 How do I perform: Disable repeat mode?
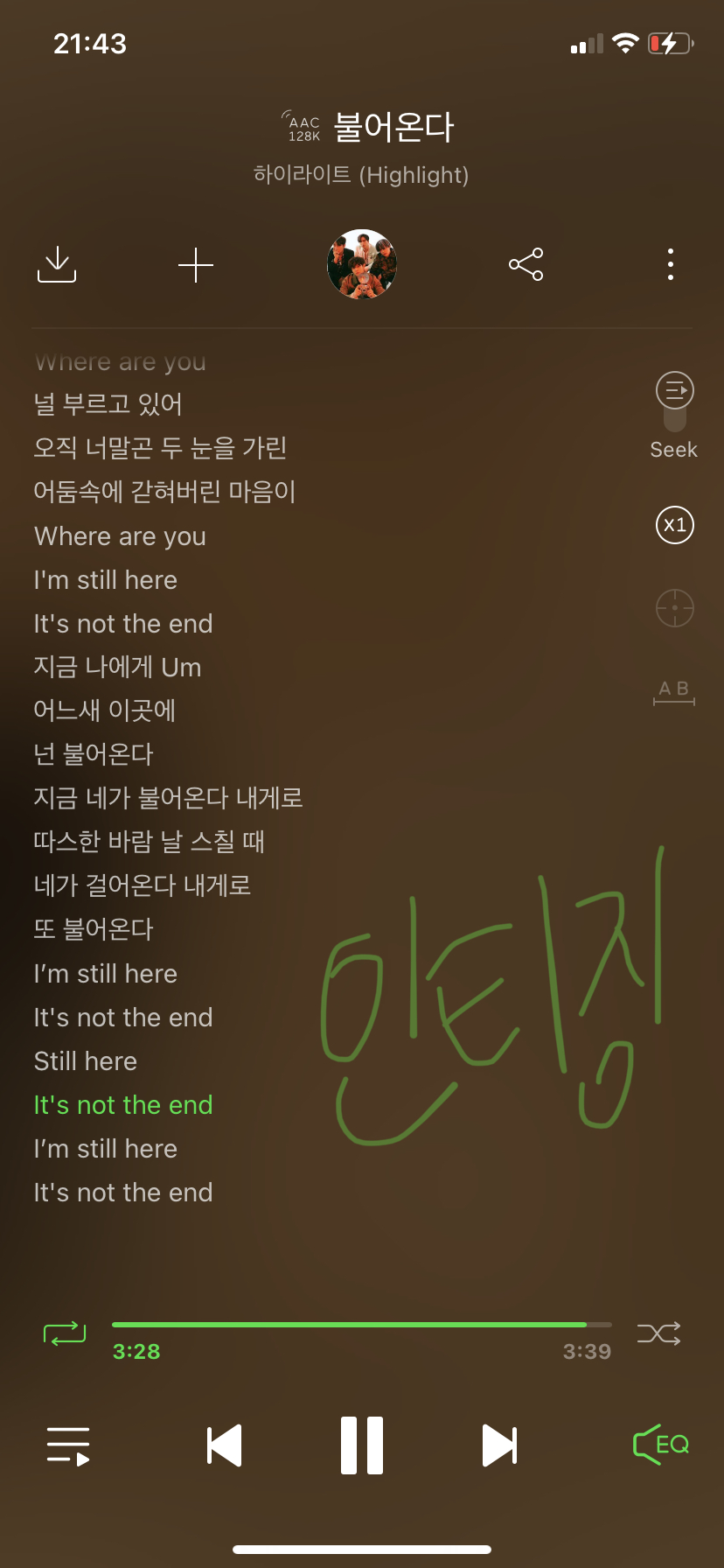coord(64,1333)
